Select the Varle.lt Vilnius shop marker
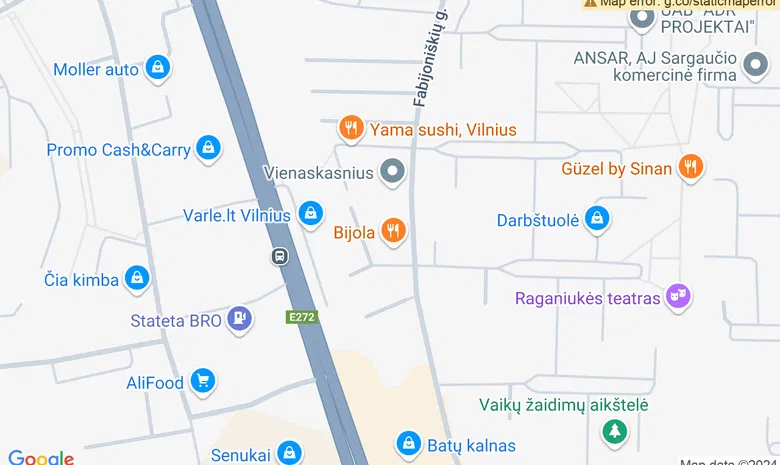This screenshot has height=465, width=780. point(310,214)
